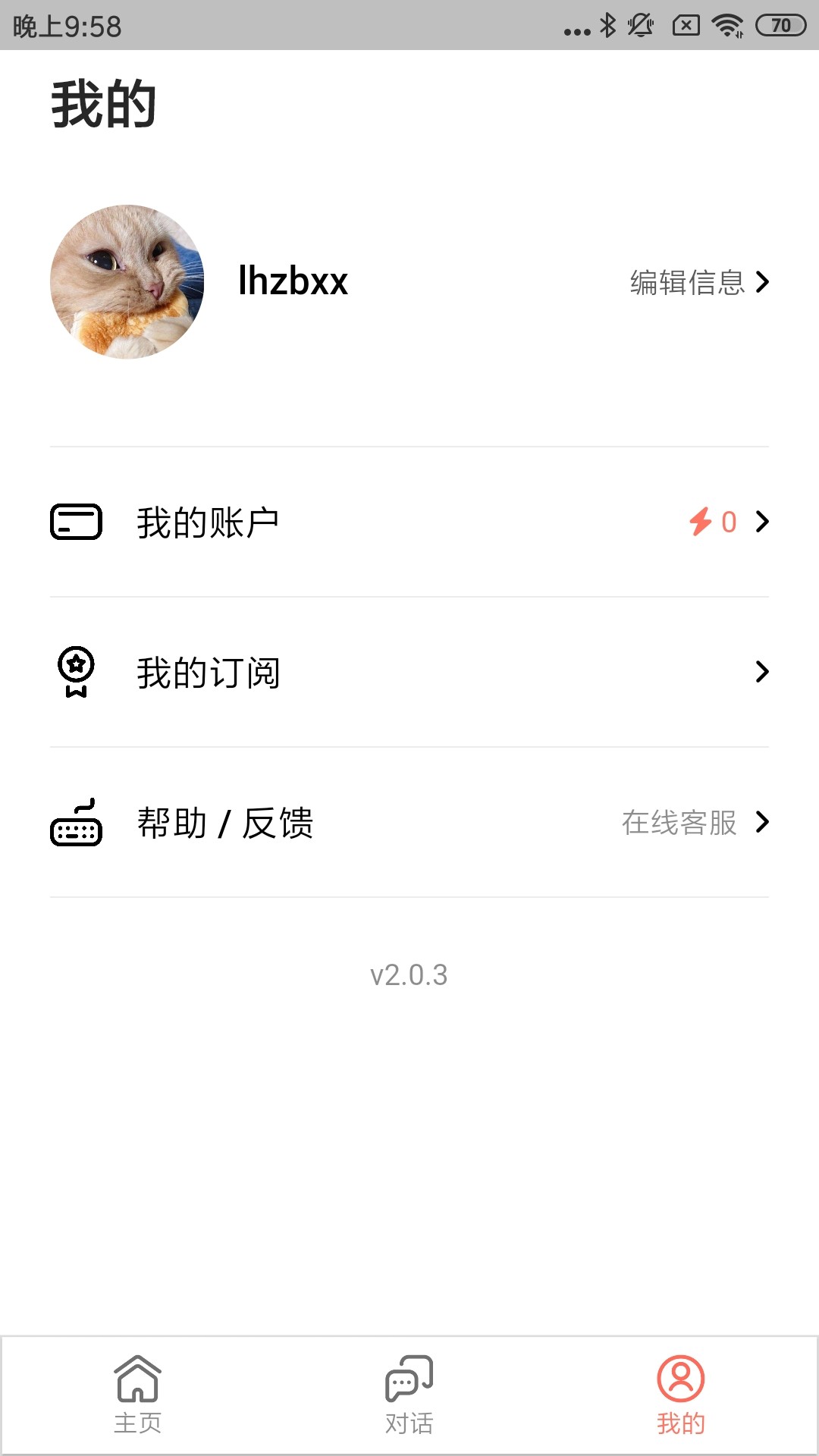Select the medal icon for 我的订阅
The width and height of the screenshot is (819, 1456).
tap(76, 670)
